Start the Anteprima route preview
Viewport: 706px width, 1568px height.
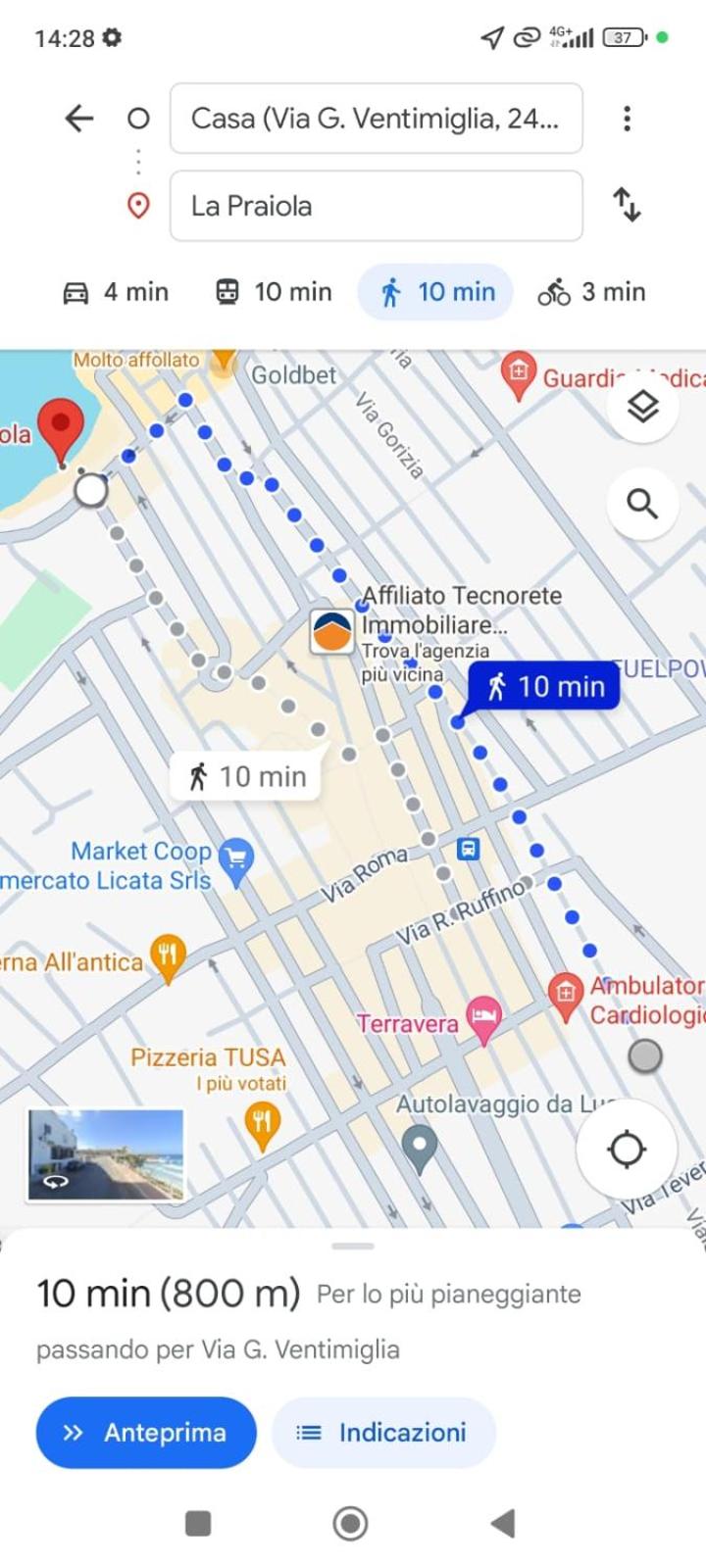click(146, 1433)
